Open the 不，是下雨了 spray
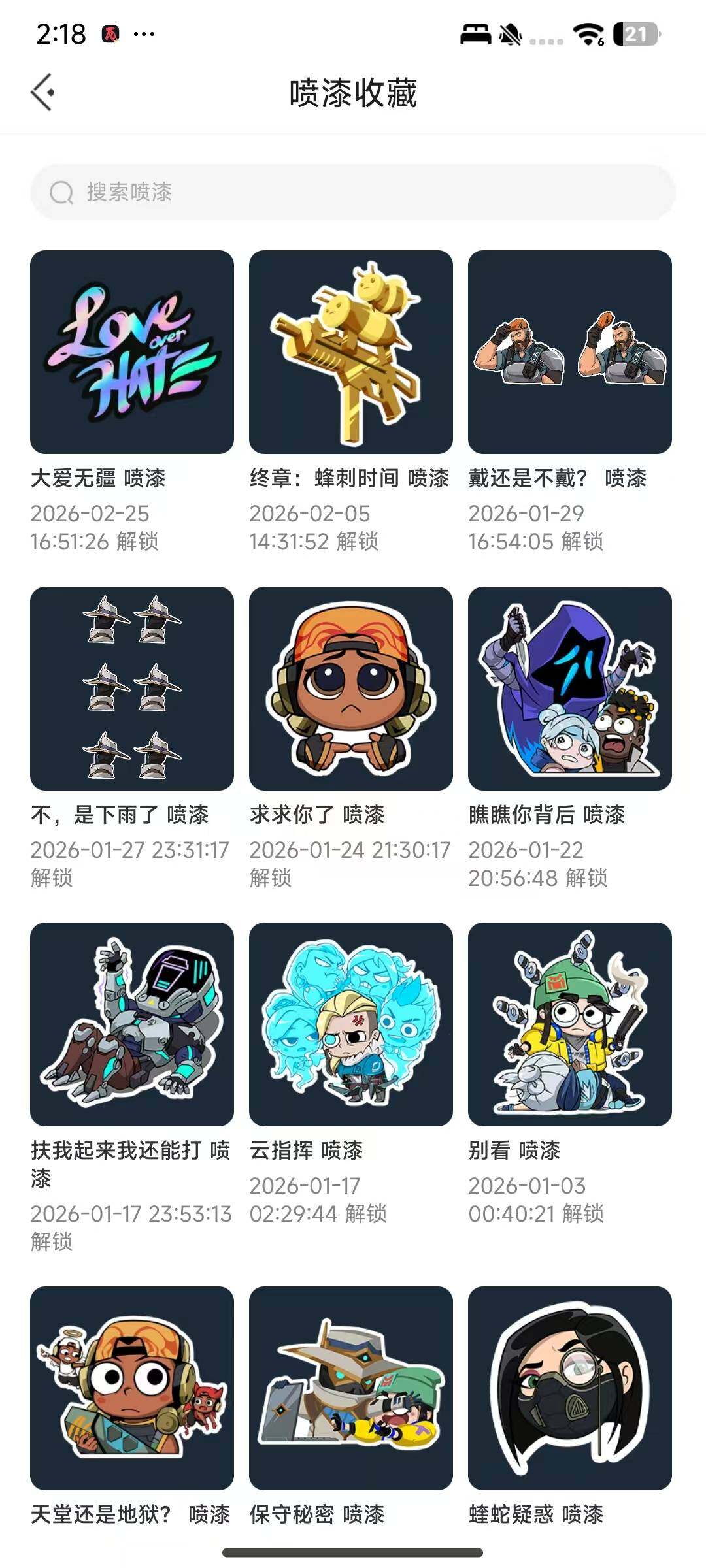 (x=131, y=689)
